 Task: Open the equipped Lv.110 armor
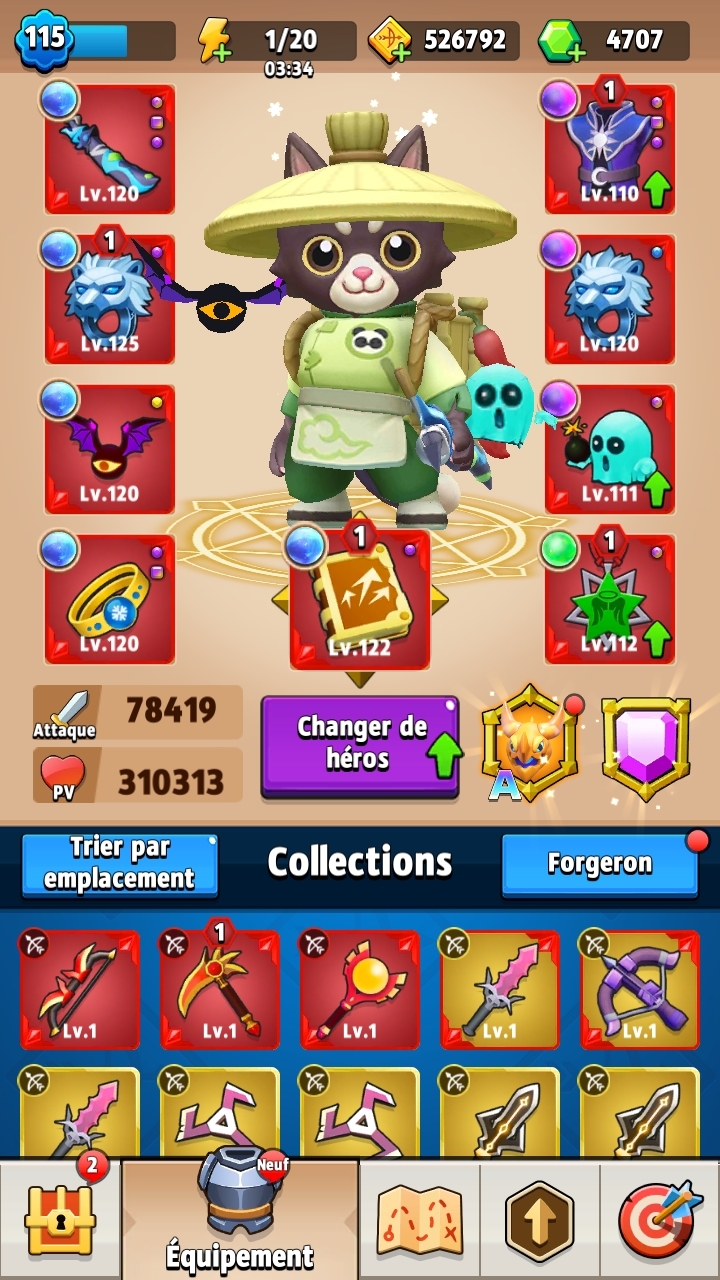(609, 149)
